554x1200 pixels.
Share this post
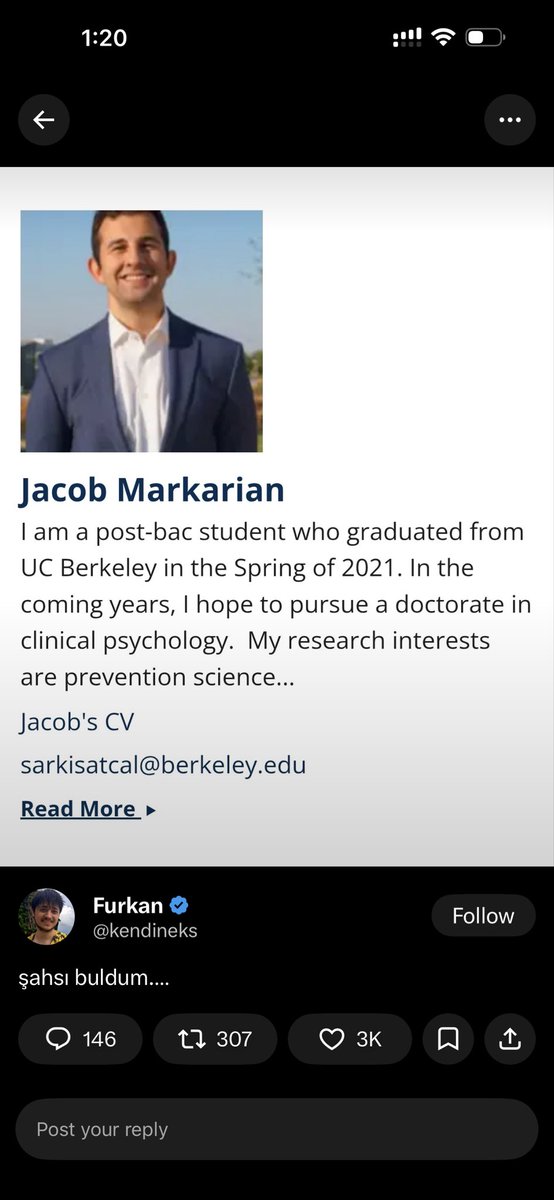510,1039
